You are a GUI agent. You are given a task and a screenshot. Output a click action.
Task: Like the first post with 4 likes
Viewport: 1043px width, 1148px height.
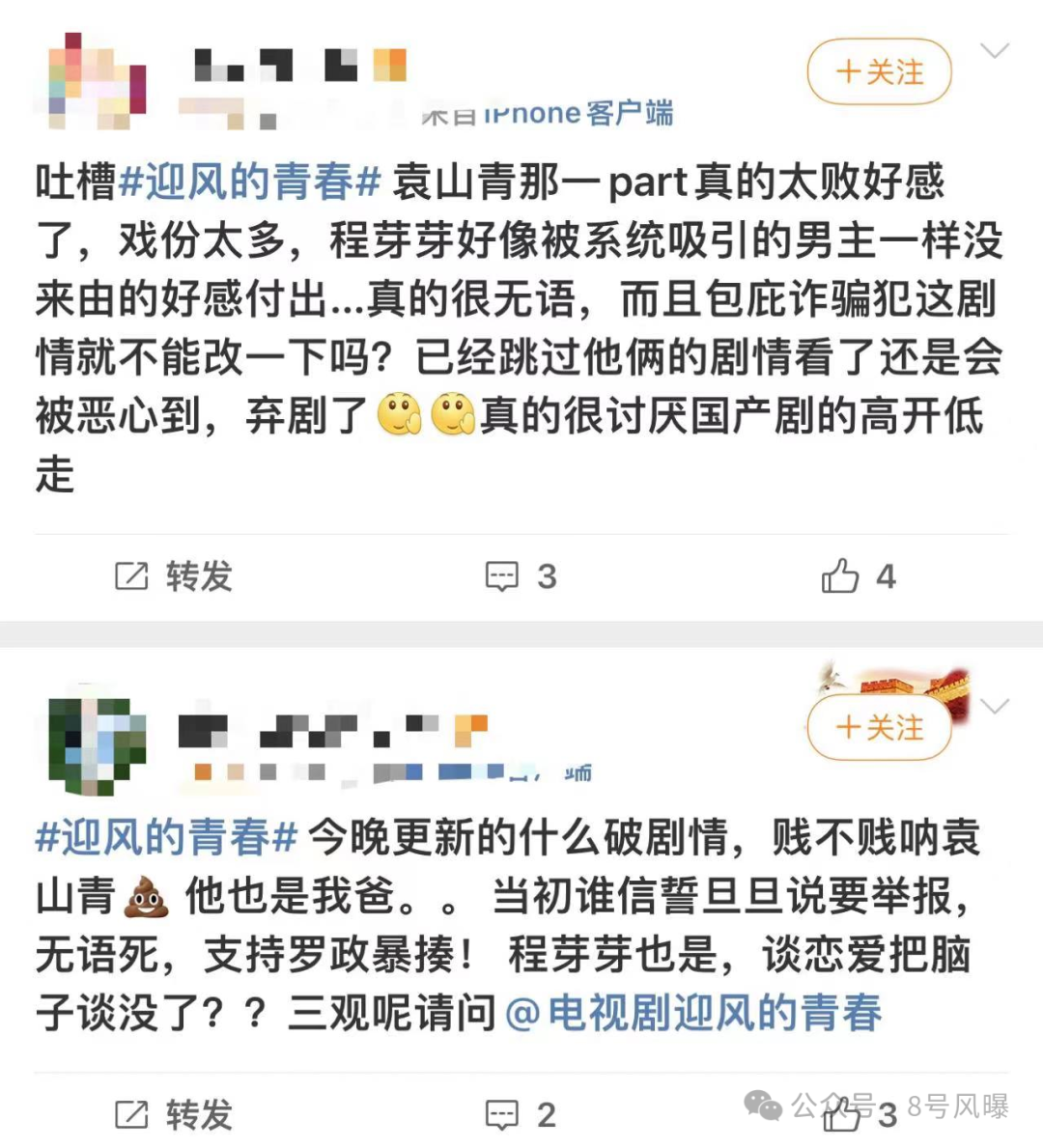tap(858, 576)
